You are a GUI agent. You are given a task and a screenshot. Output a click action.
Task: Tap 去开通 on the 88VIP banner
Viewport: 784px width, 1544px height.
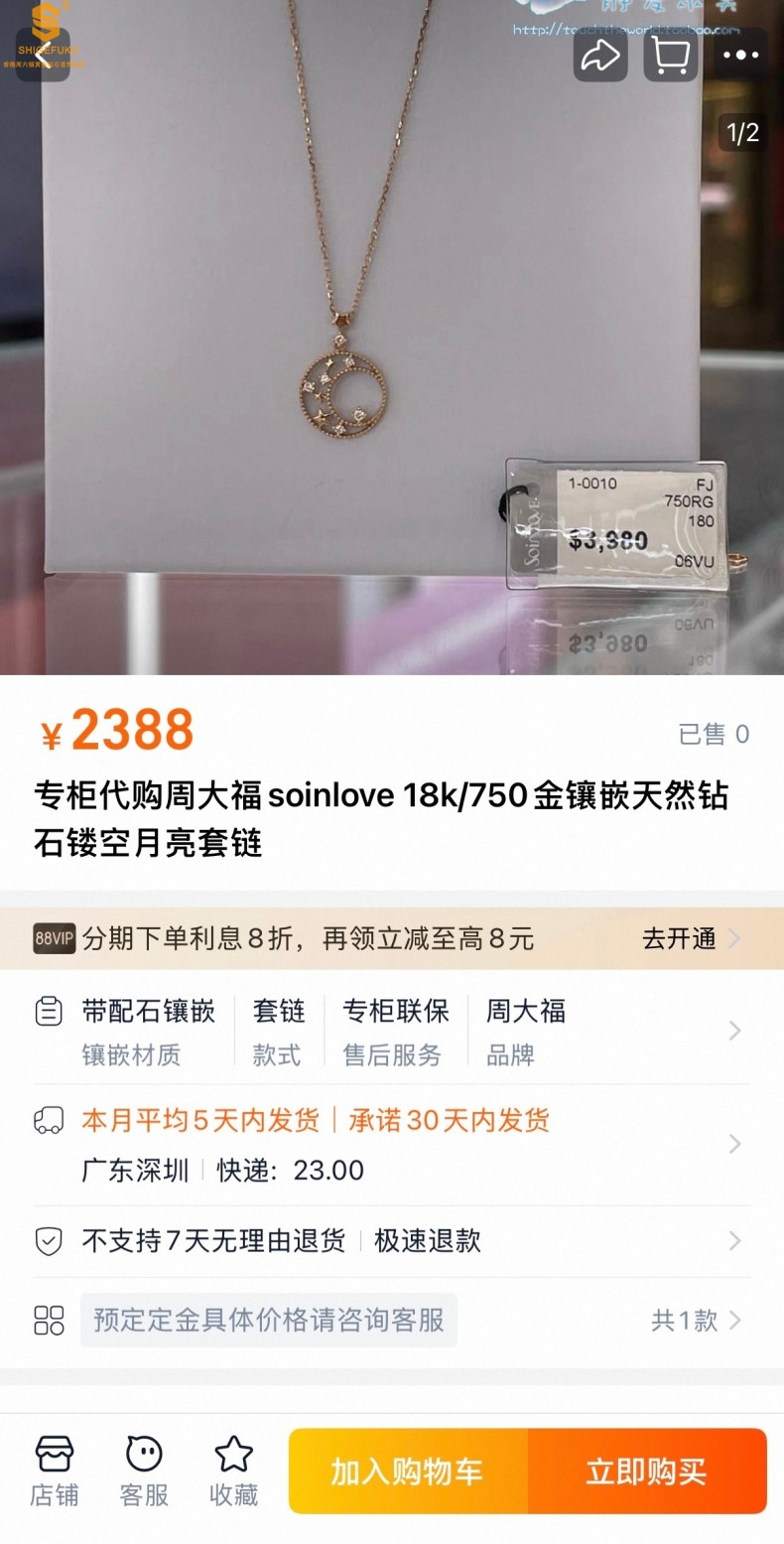pyautogui.click(x=691, y=938)
